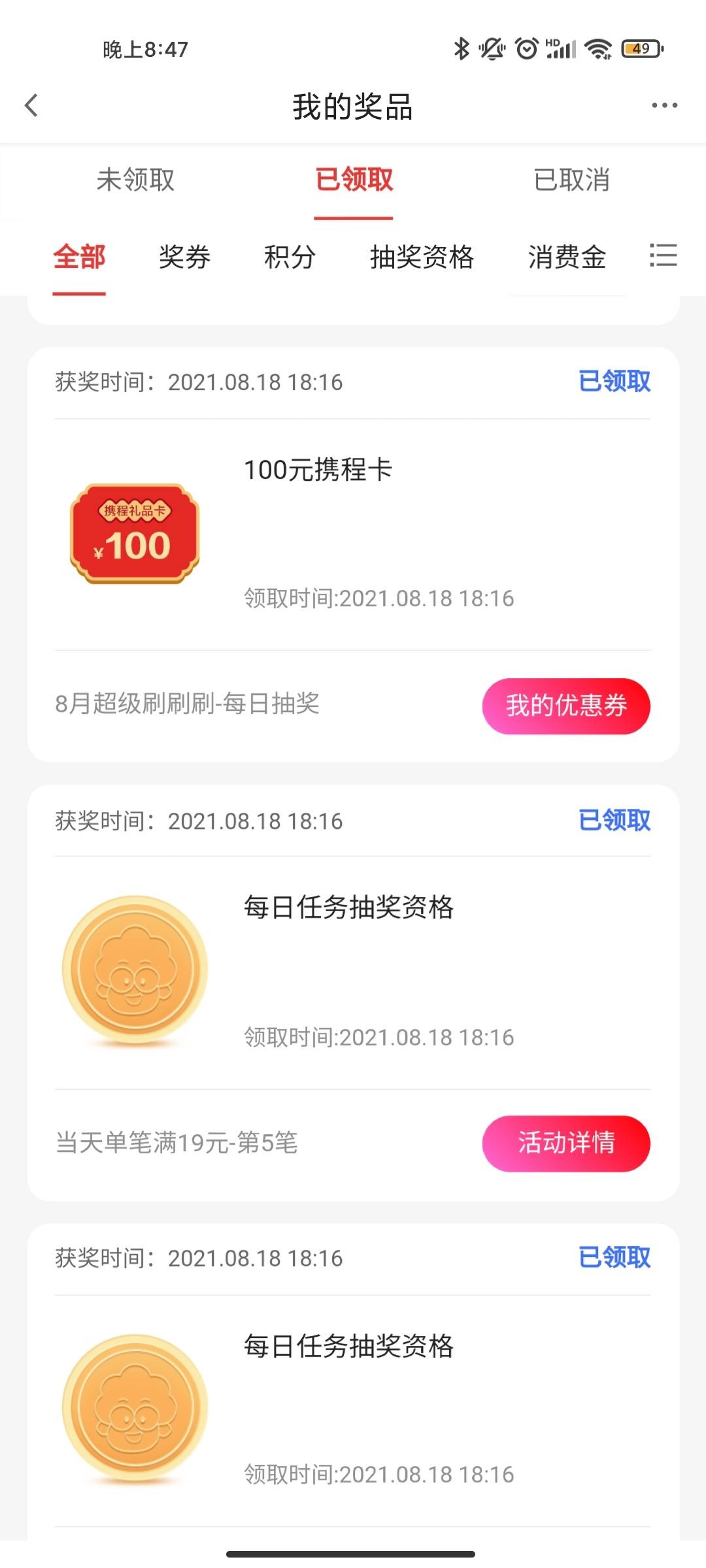Screen dimensions: 706x1568
Task: Filter prizes by 奖券
Action: click(184, 257)
